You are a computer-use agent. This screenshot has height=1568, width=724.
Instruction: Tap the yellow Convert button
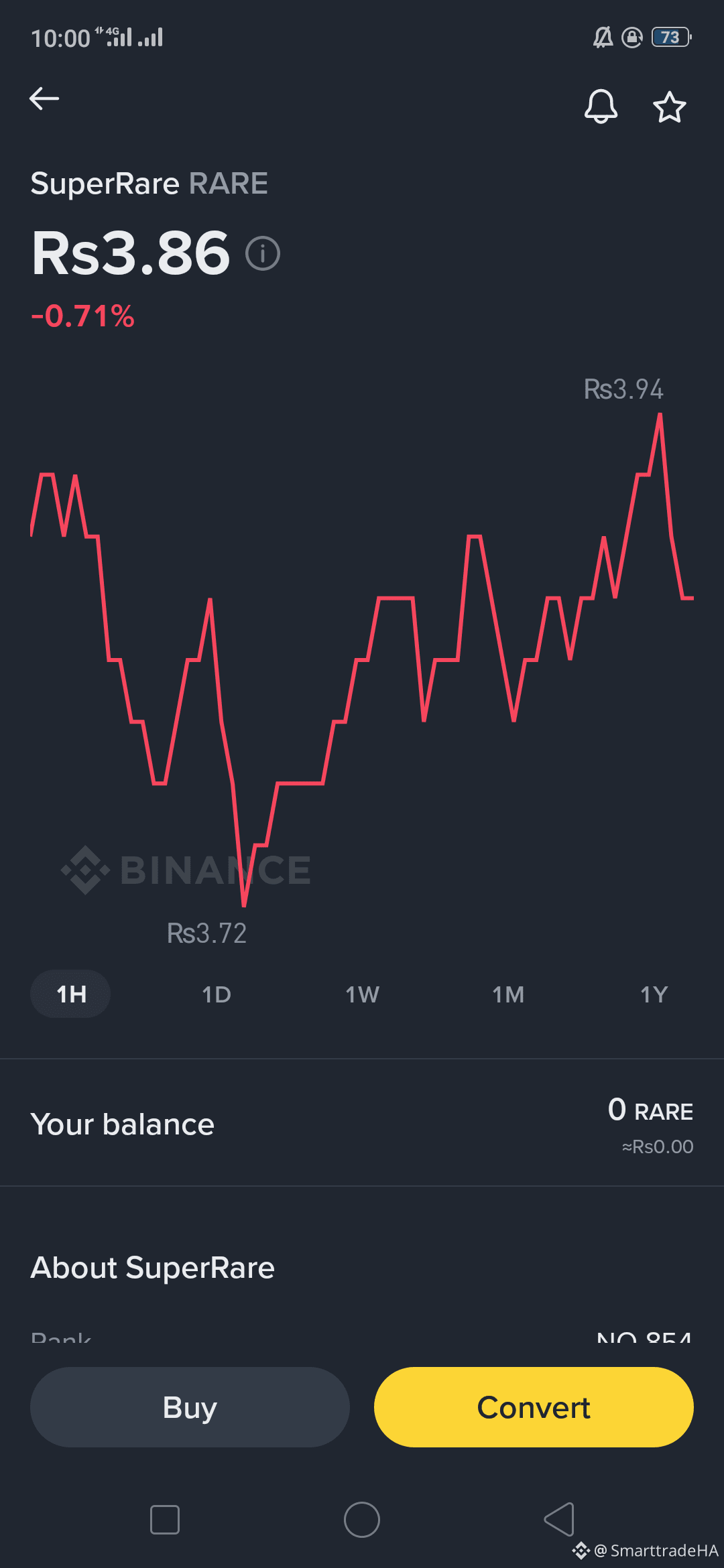click(x=534, y=1407)
